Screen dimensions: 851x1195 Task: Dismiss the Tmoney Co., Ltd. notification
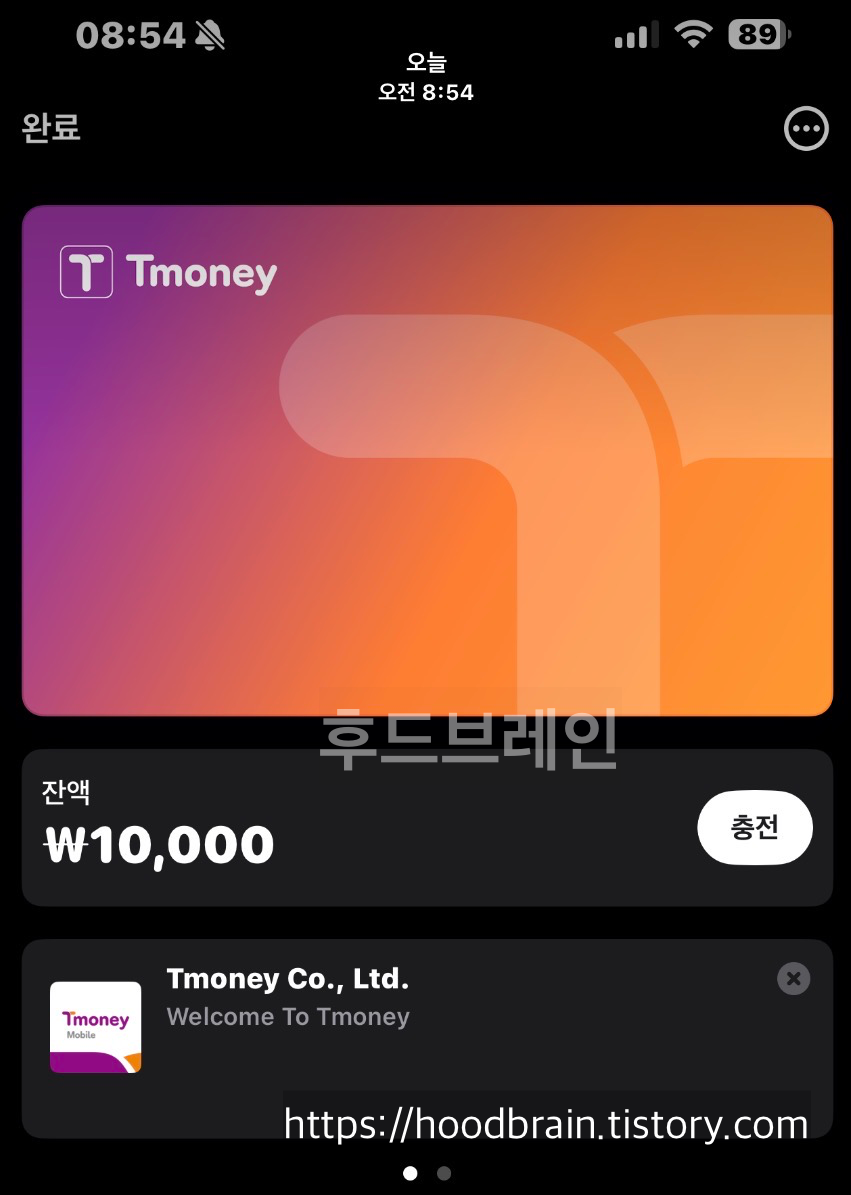793,979
